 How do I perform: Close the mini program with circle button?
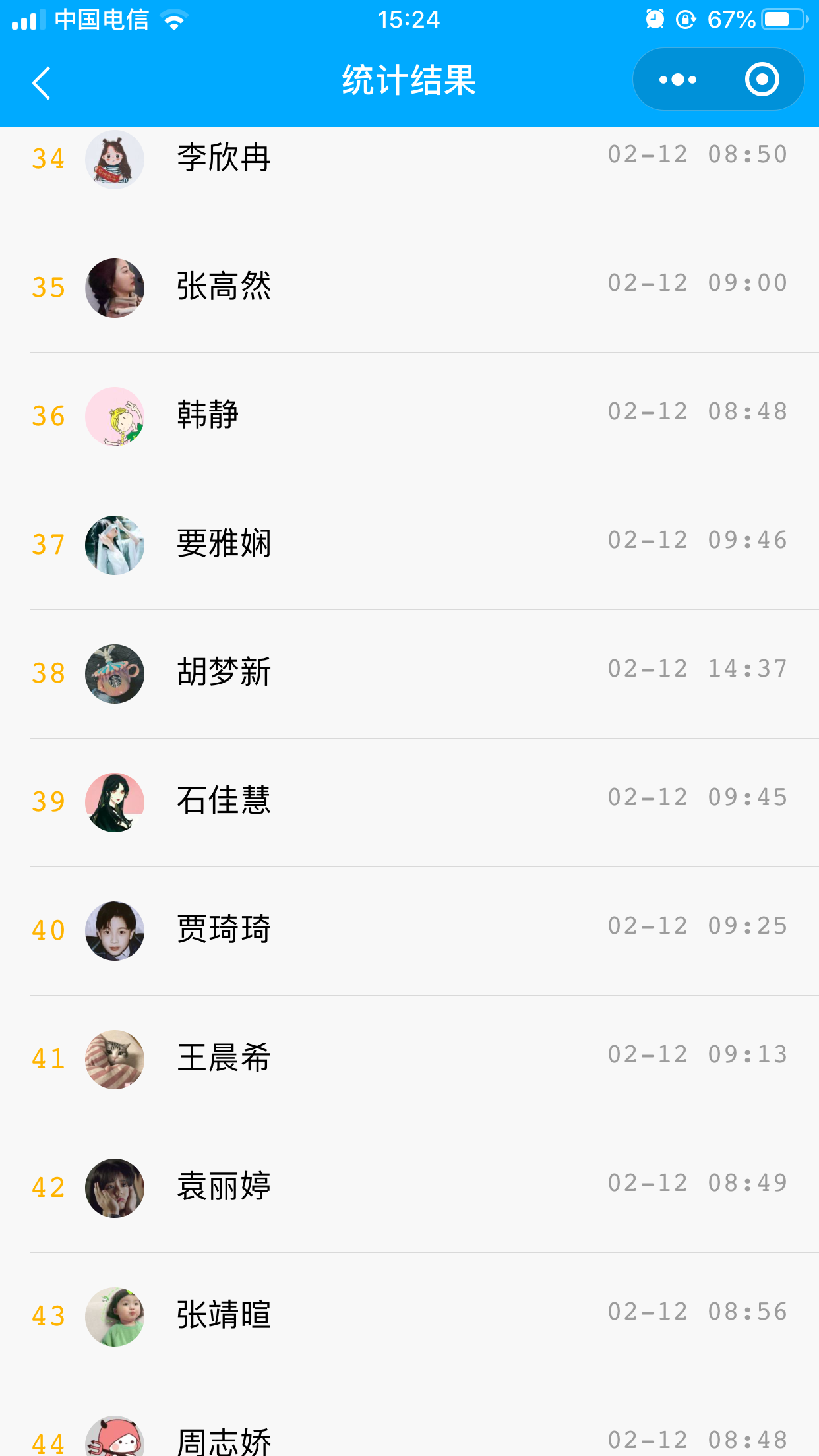(762, 80)
